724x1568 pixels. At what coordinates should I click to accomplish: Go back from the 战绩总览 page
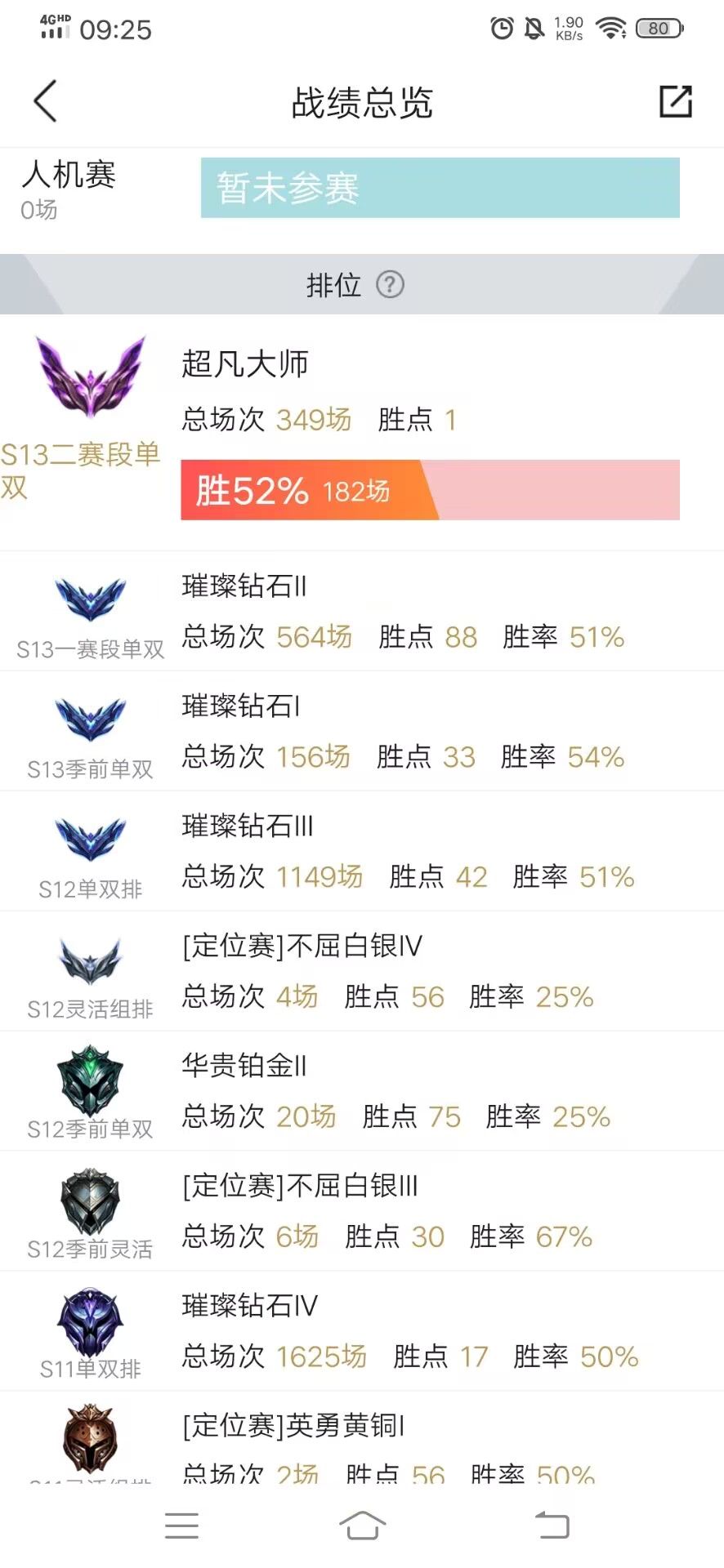pyautogui.click(x=46, y=101)
